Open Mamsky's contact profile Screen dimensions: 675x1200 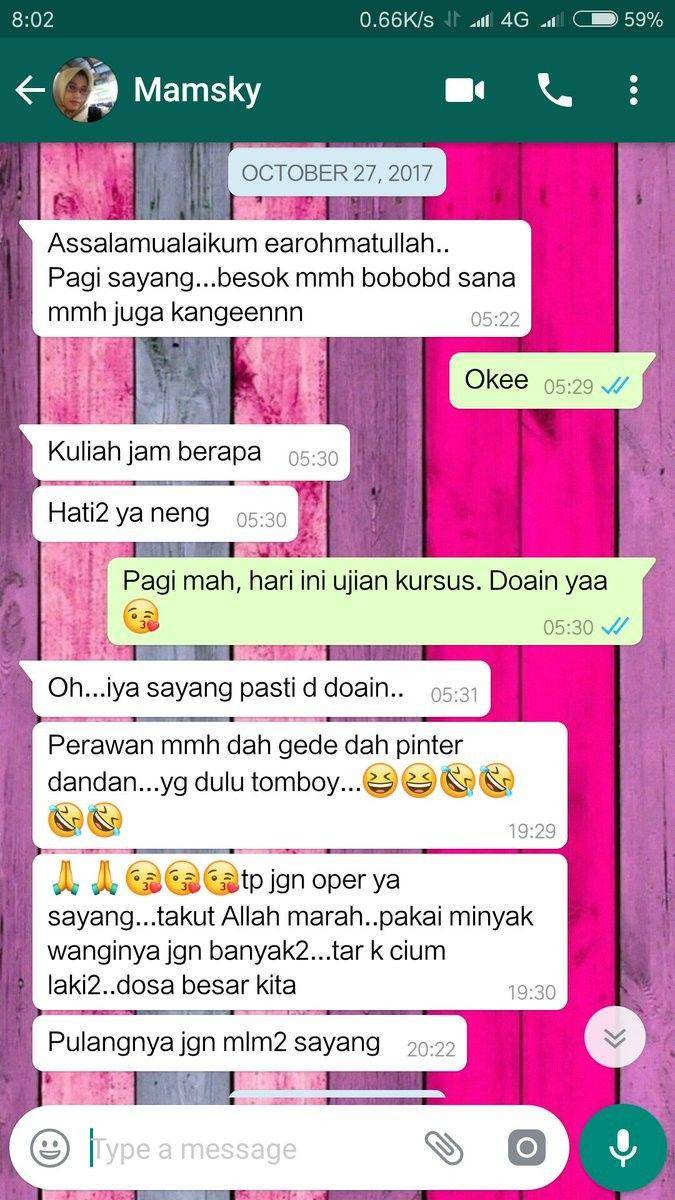[197, 91]
